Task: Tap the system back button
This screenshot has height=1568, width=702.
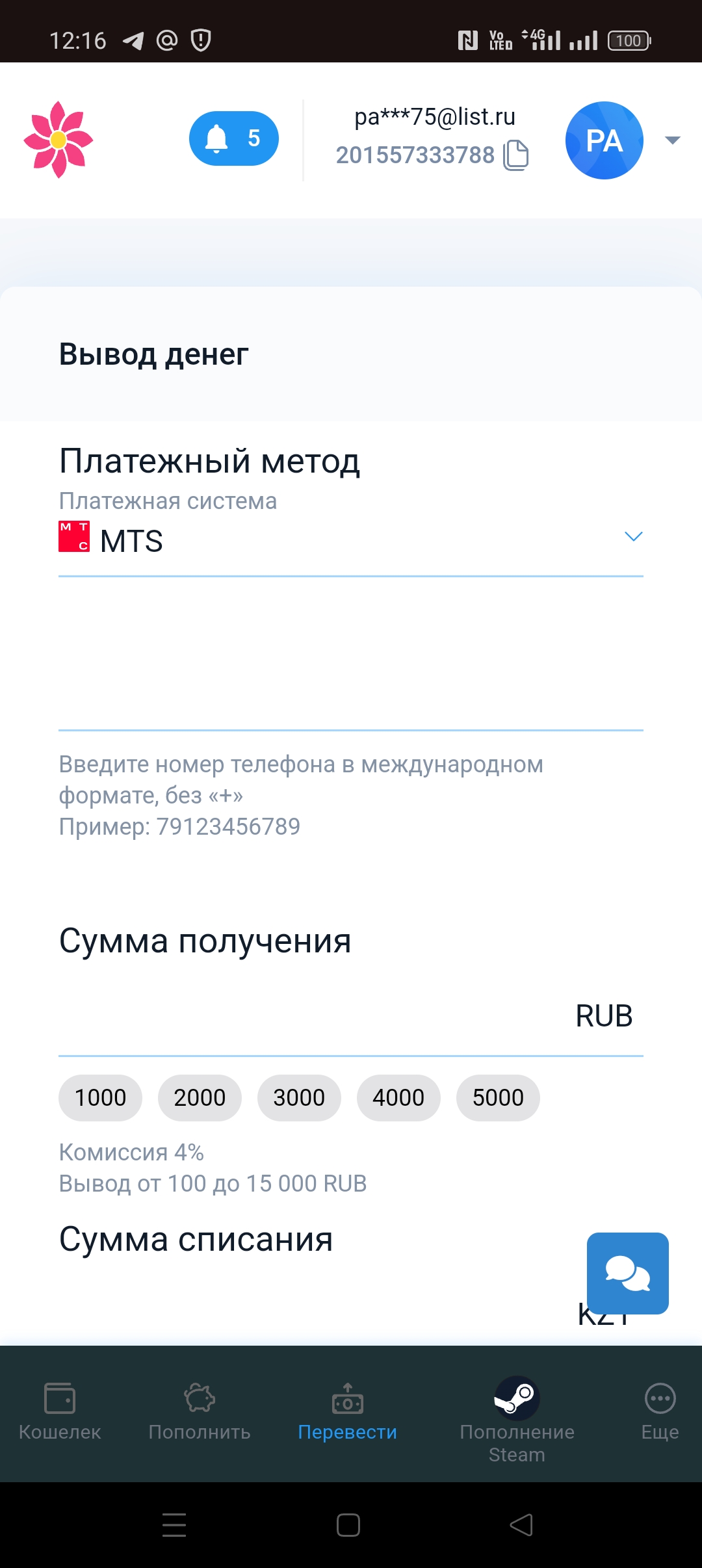Action: pyautogui.click(x=521, y=1525)
